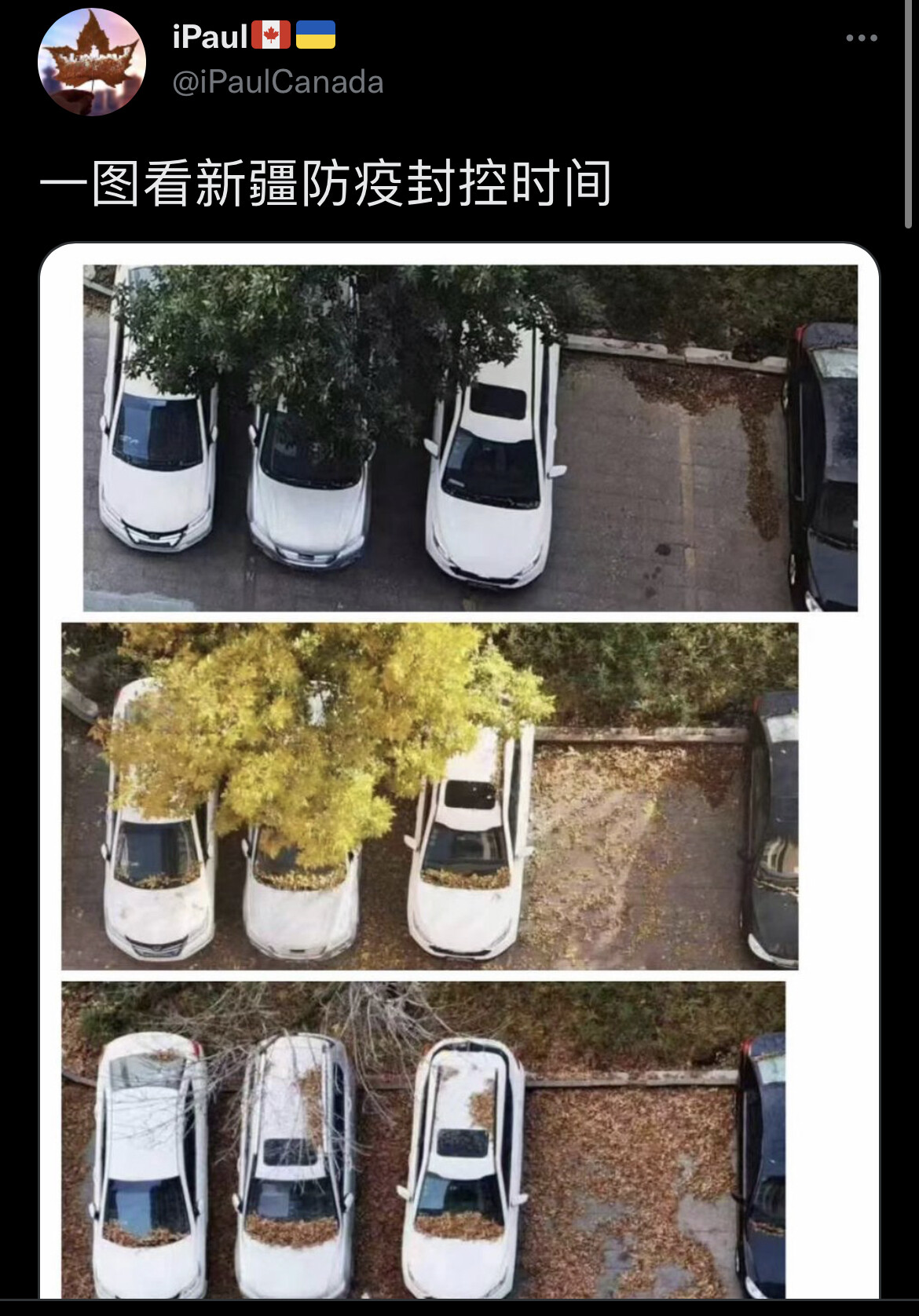Screen dimensions: 919x1316
Task: Open the tweet's three-dot overflow menu
Action: (861, 38)
